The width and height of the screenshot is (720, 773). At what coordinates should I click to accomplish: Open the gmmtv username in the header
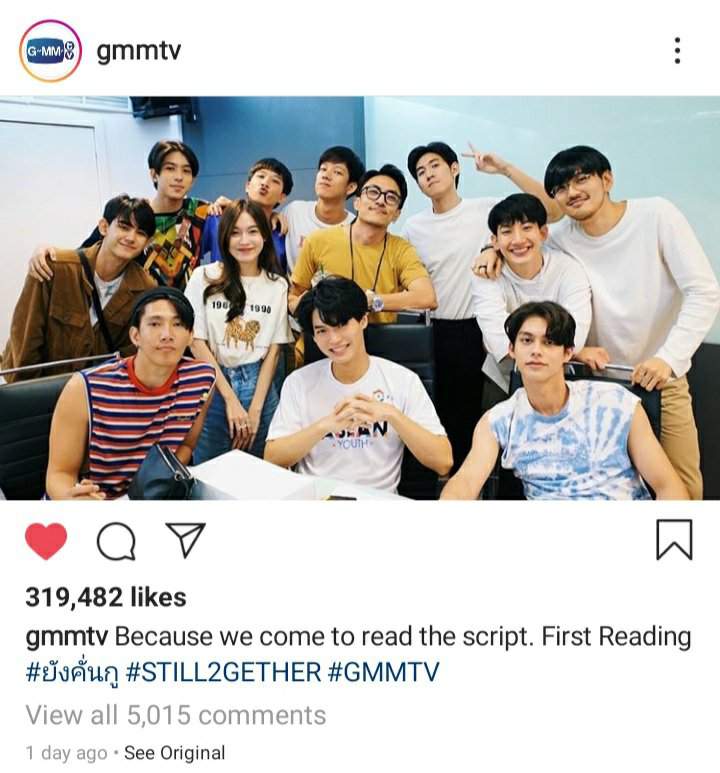pos(138,51)
